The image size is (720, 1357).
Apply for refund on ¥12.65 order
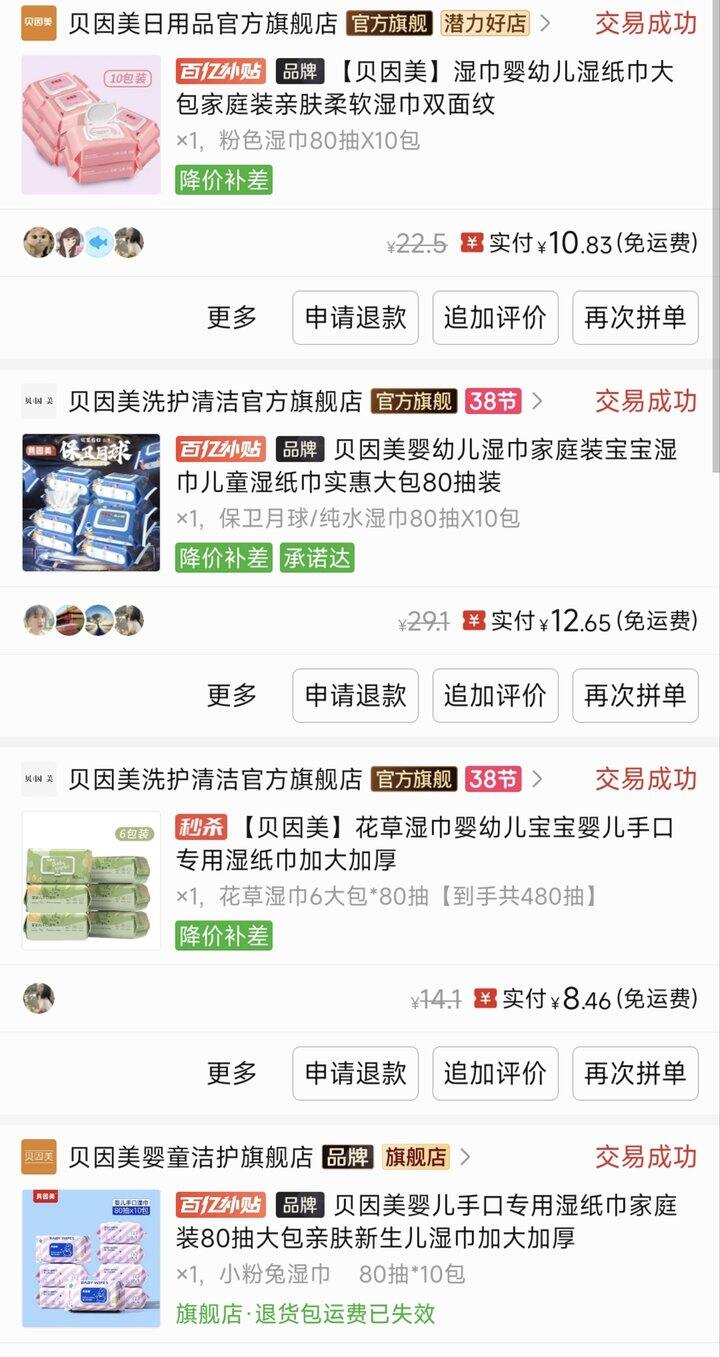pos(355,696)
